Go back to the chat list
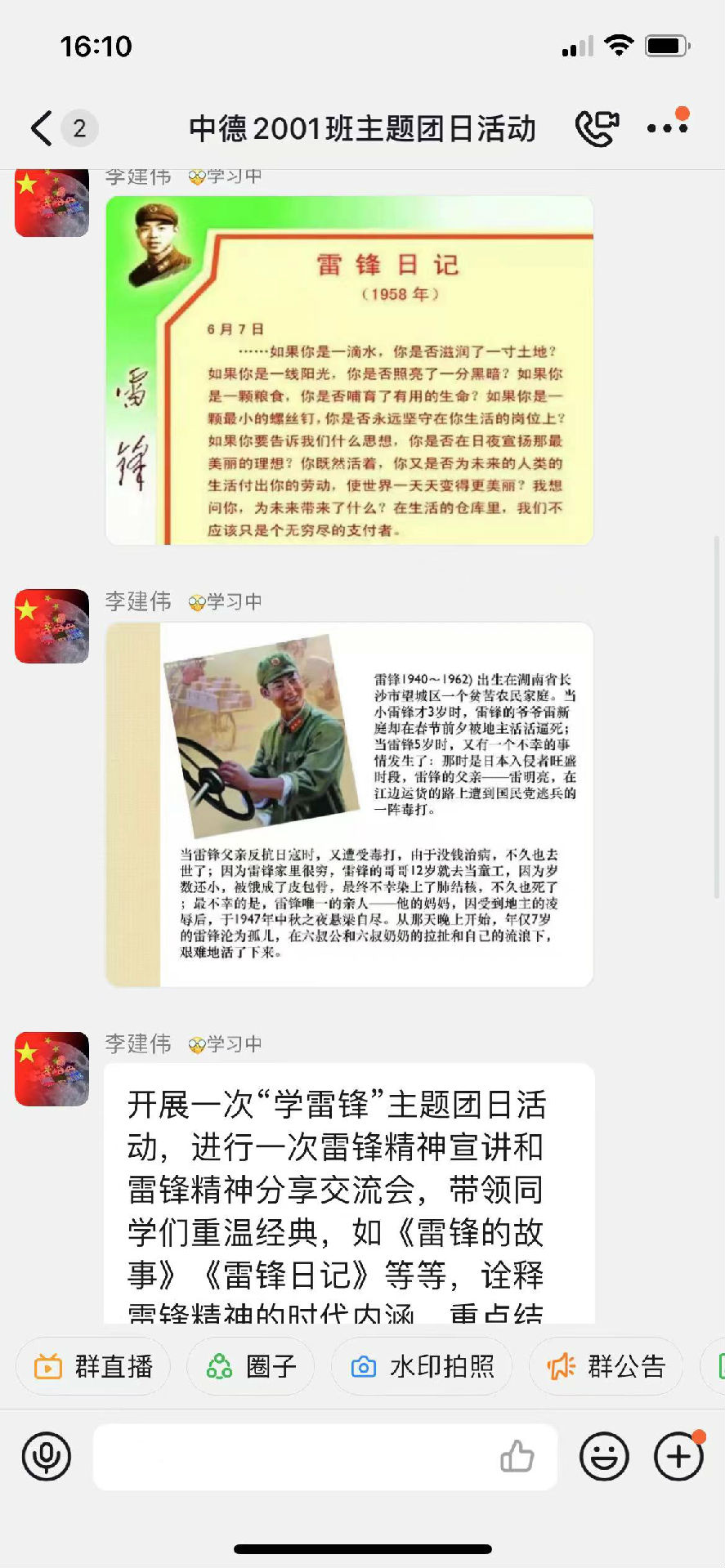This screenshot has width=725, height=1568. [41, 128]
